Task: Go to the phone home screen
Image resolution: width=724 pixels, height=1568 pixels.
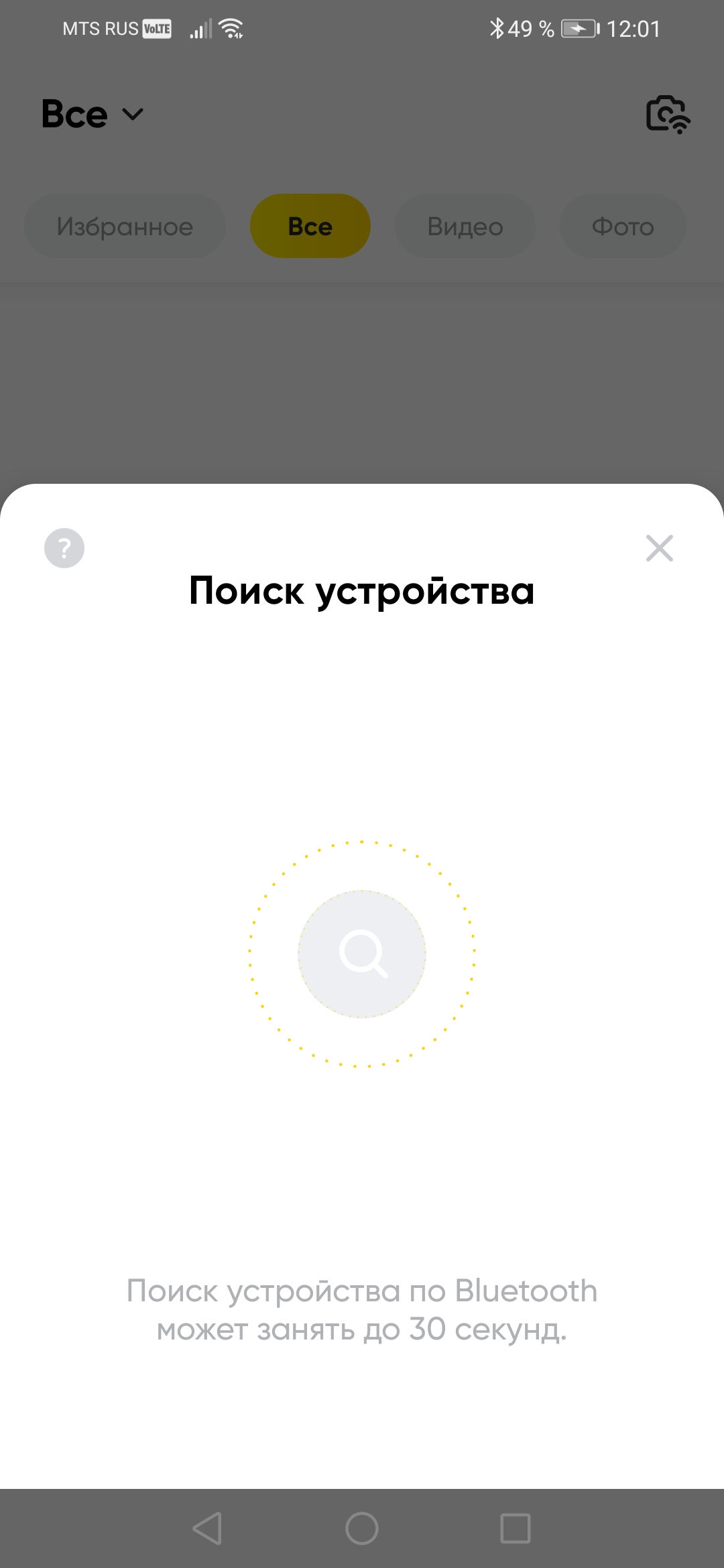Action: pos(362,1528)
